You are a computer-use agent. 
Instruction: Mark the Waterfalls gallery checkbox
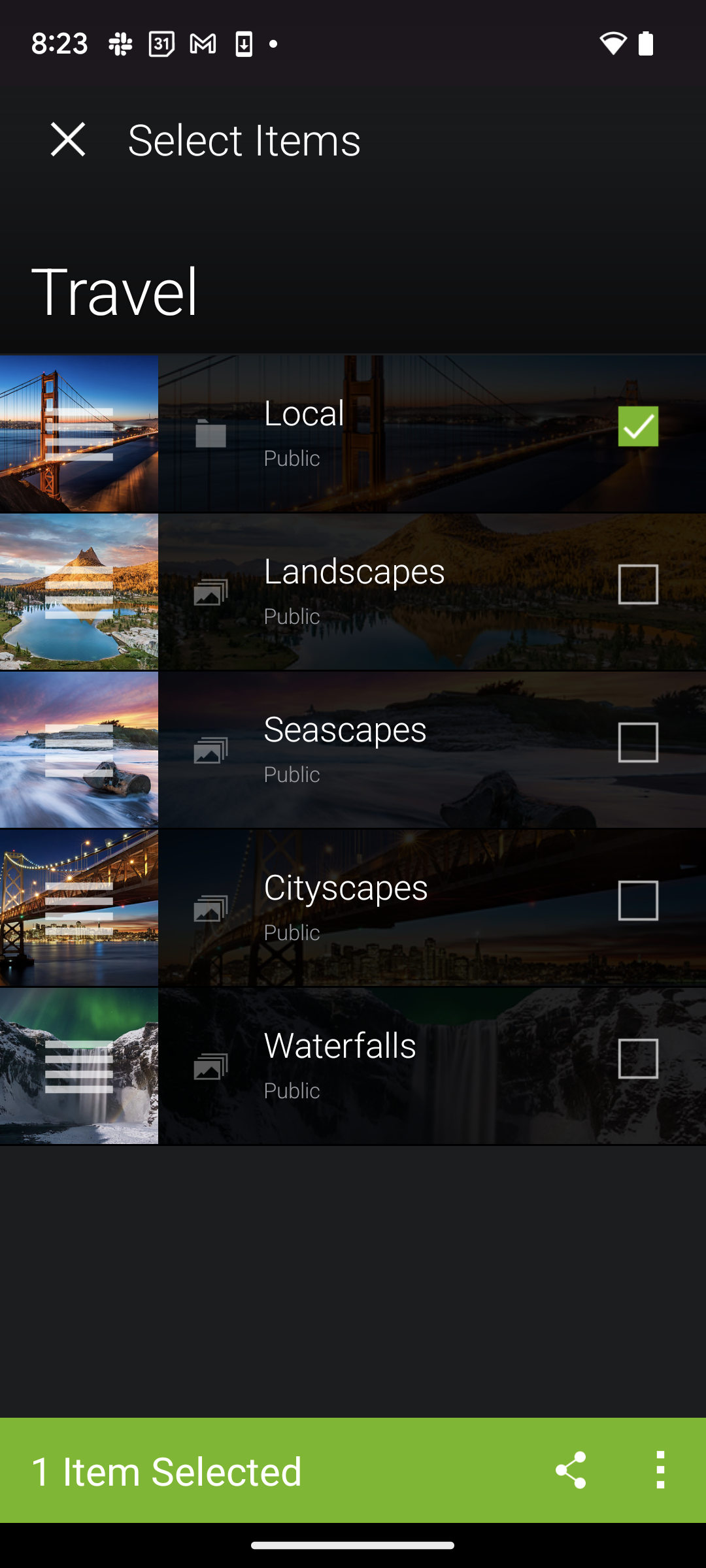pos(638,1058)
